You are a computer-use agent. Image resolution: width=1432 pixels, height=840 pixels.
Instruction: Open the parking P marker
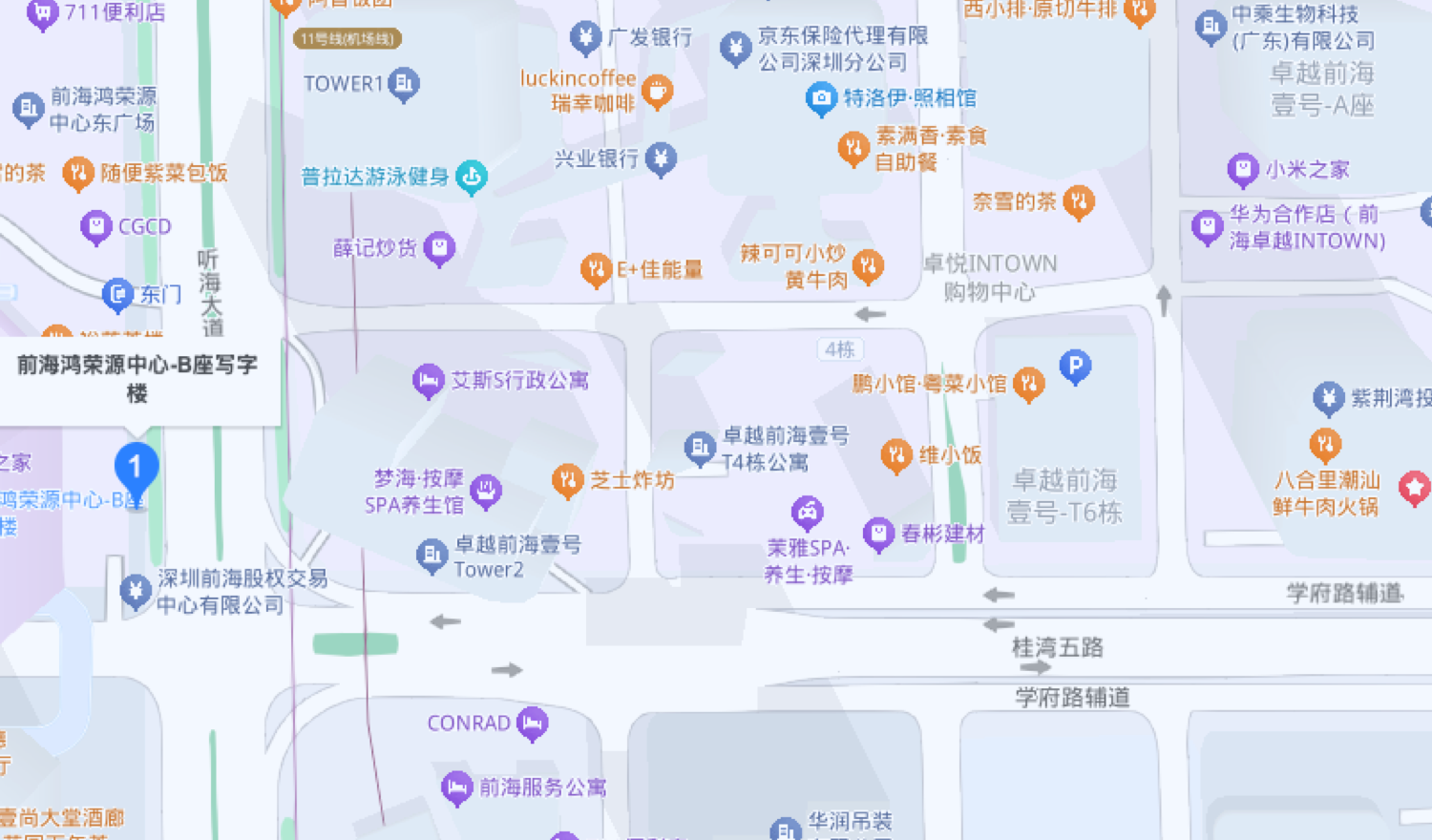pyautogui.click(x=1075, y=366)
